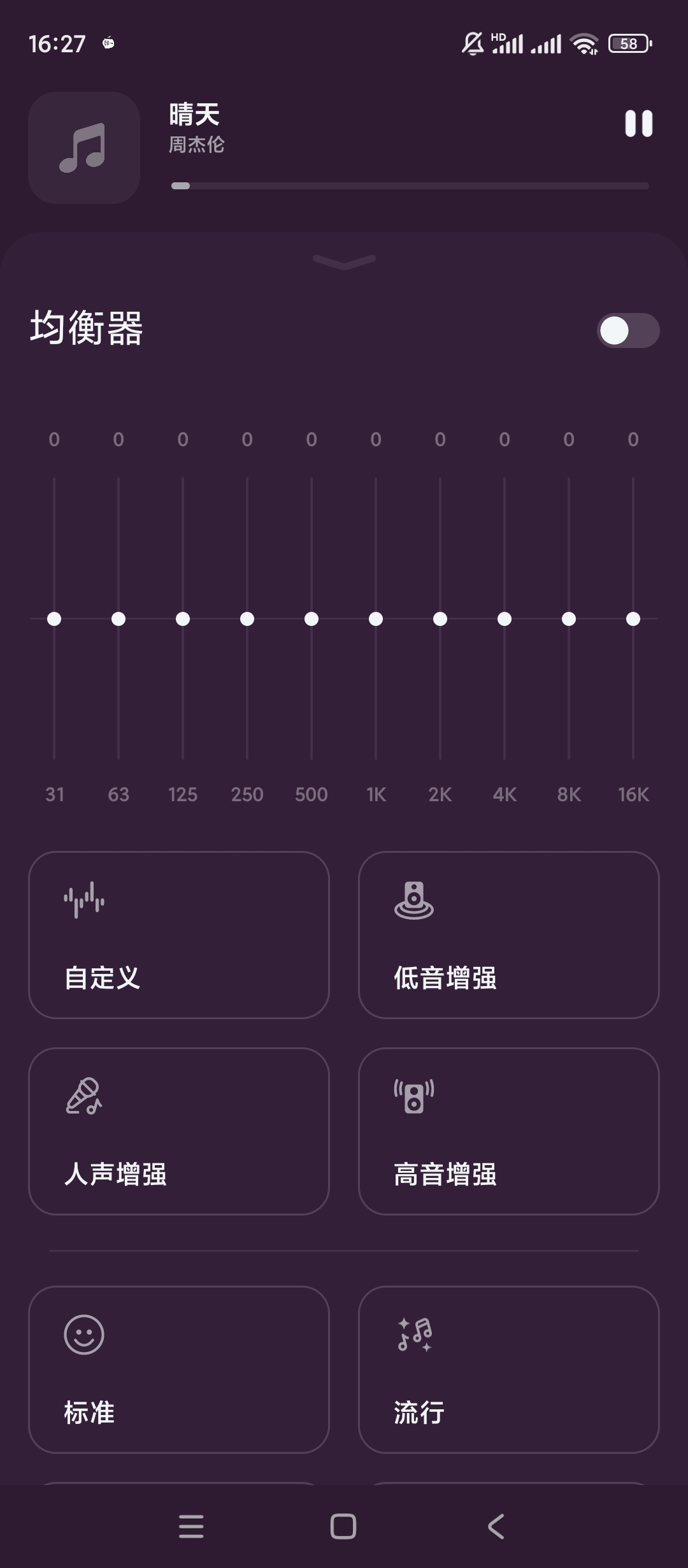
Task: Pause the song 晴天
Action: pos(638,124)
